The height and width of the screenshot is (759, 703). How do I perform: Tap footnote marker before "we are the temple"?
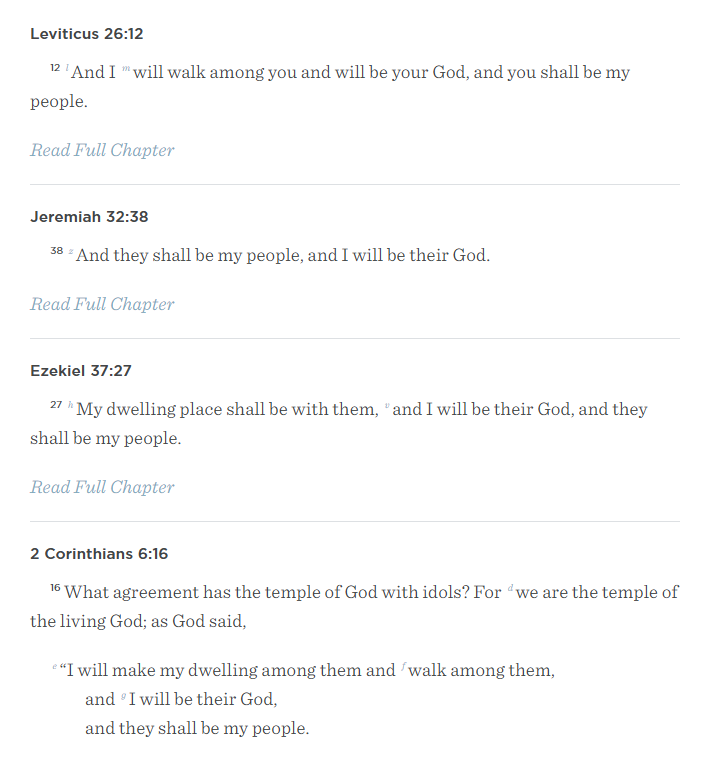click(x=510, y=588)
